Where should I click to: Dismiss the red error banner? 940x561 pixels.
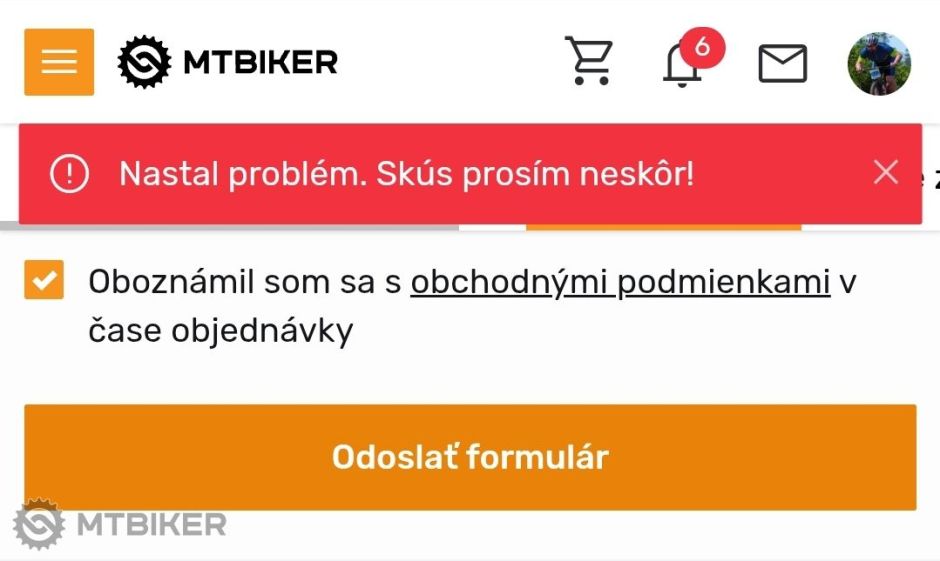pos(885,173)
